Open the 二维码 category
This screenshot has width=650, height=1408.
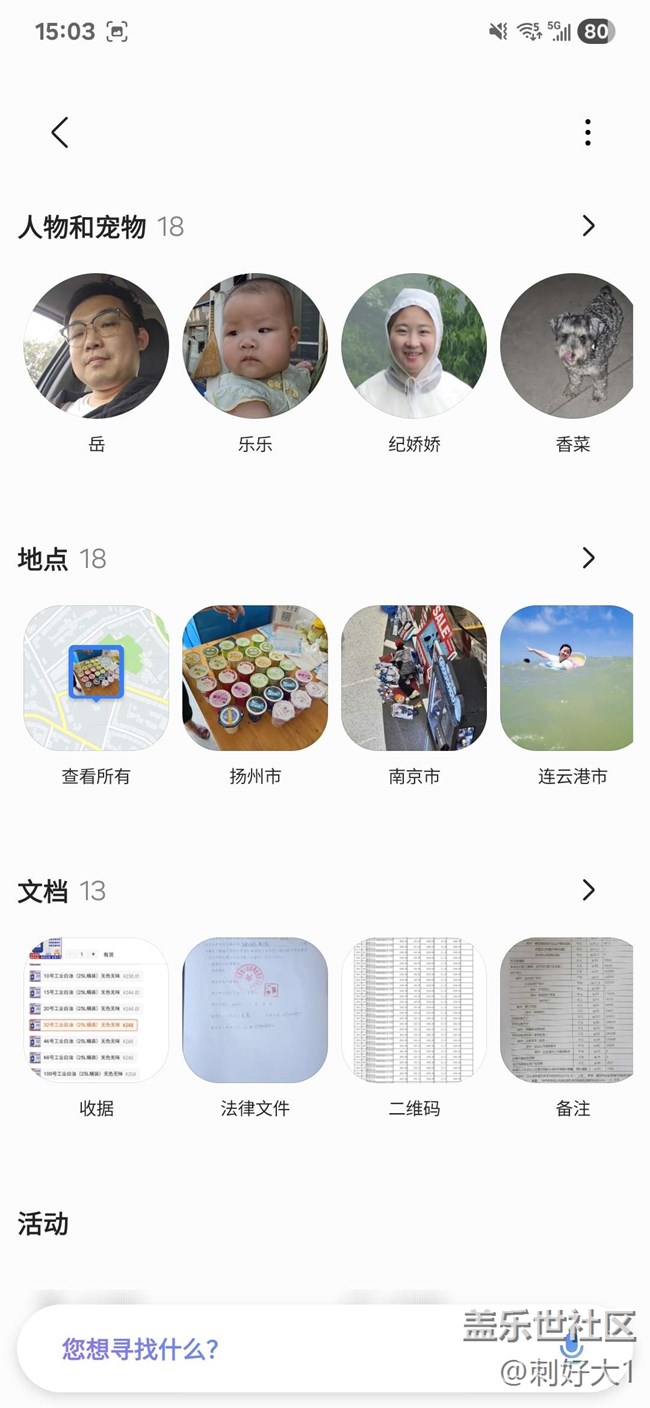[414, 1010]
